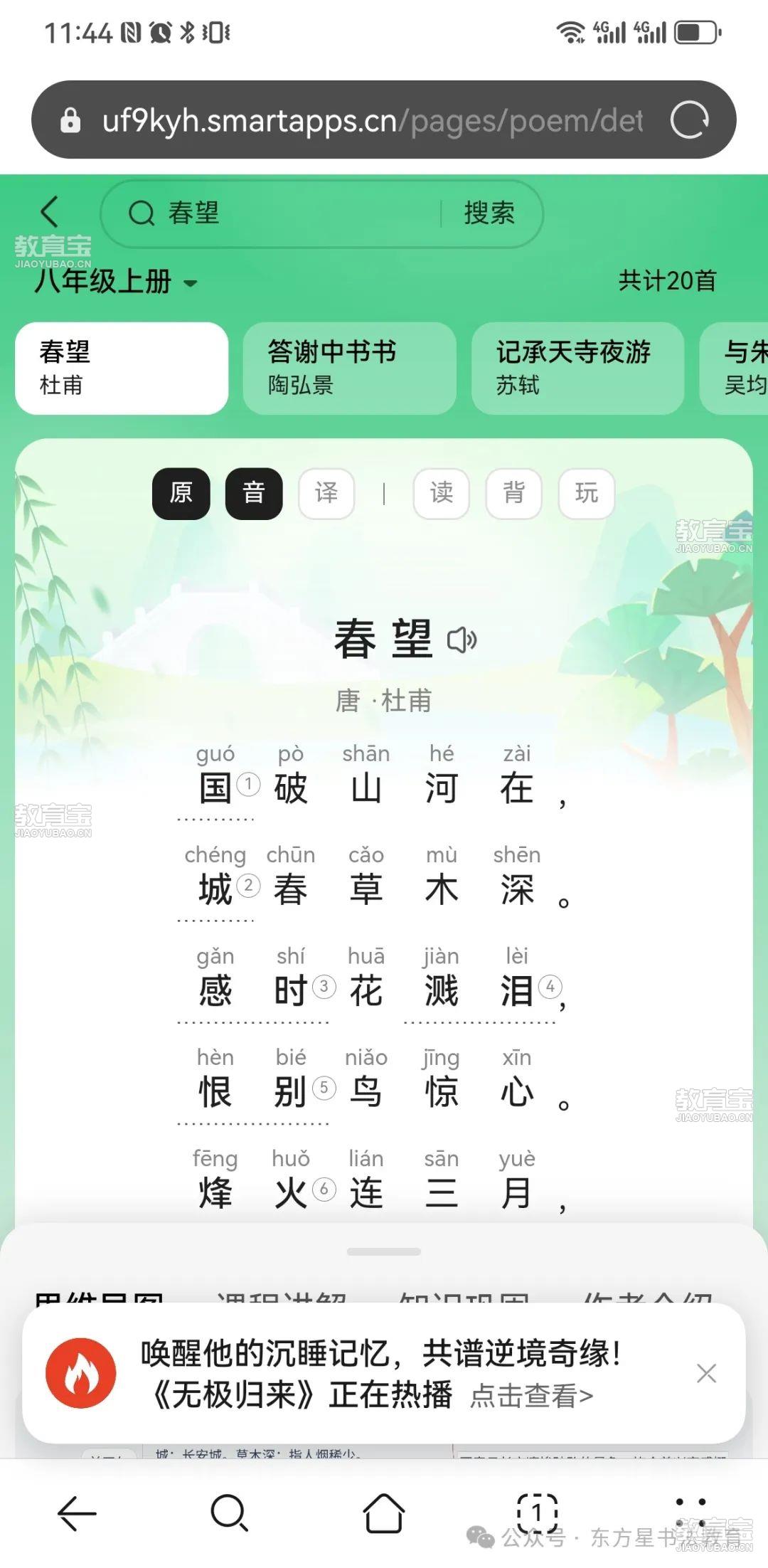Open the 玩 play mode
Screen dimensions: 768x1568
click(586, 493)
